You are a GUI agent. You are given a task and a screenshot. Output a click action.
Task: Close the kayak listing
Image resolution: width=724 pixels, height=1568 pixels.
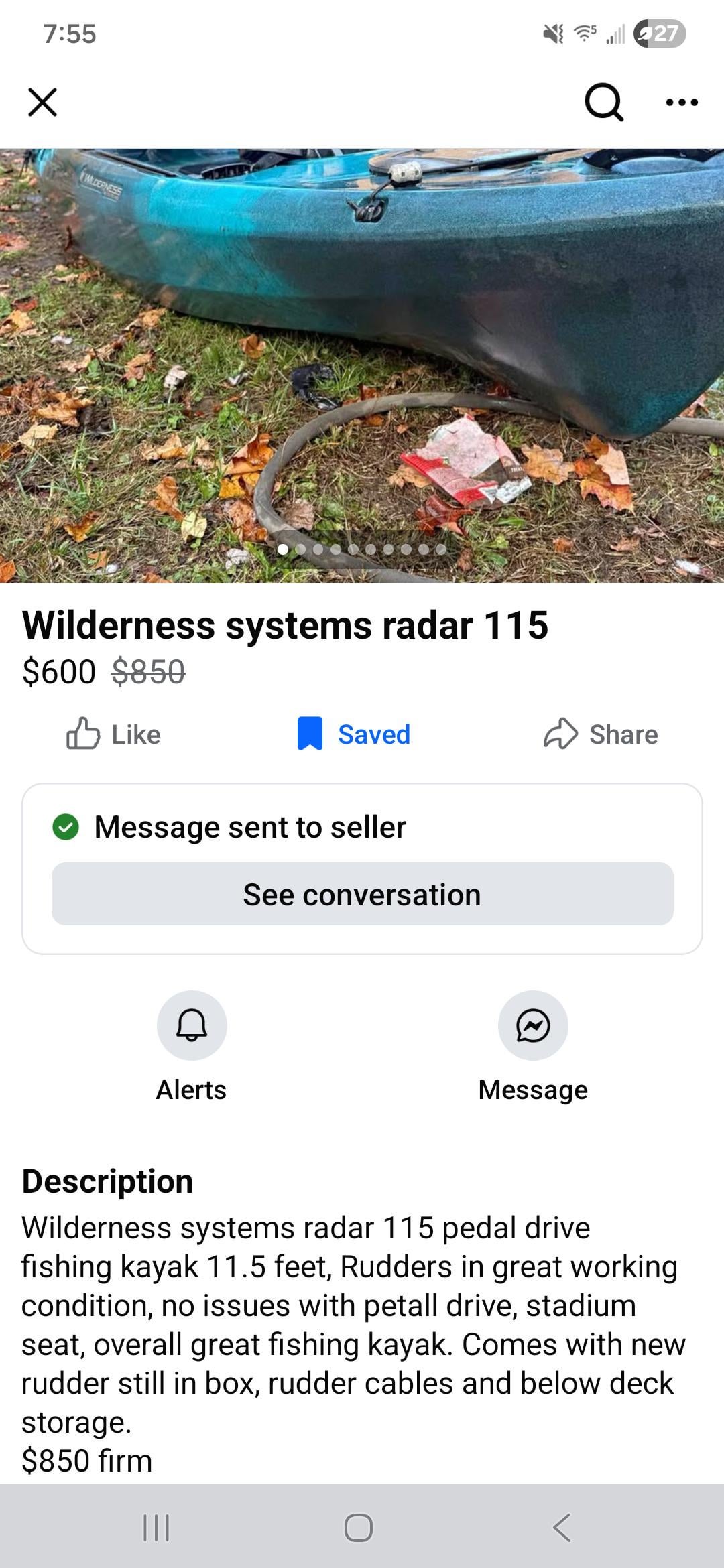point(42,103)
